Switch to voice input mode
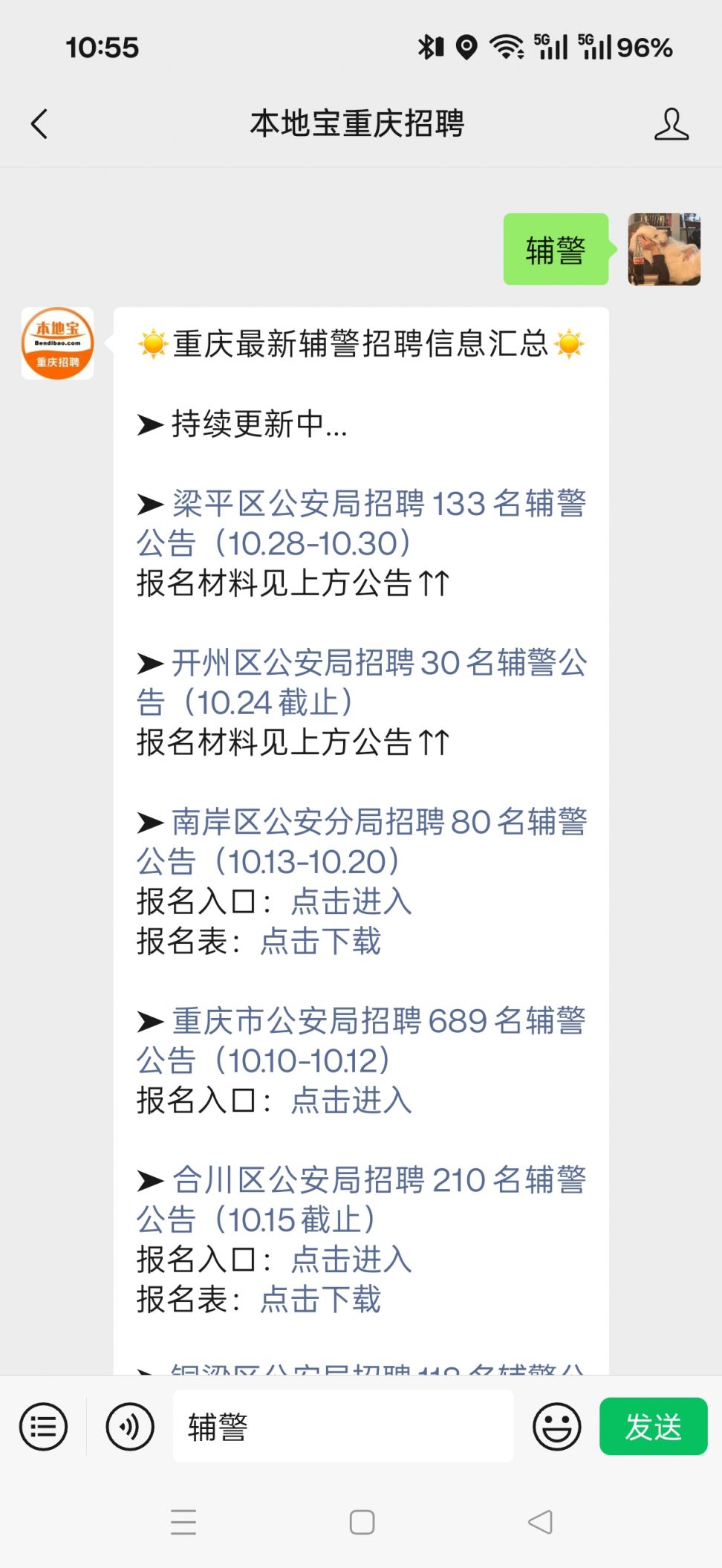The width and height of the screenshot is (722, 1568). (x=130, y=1427)
